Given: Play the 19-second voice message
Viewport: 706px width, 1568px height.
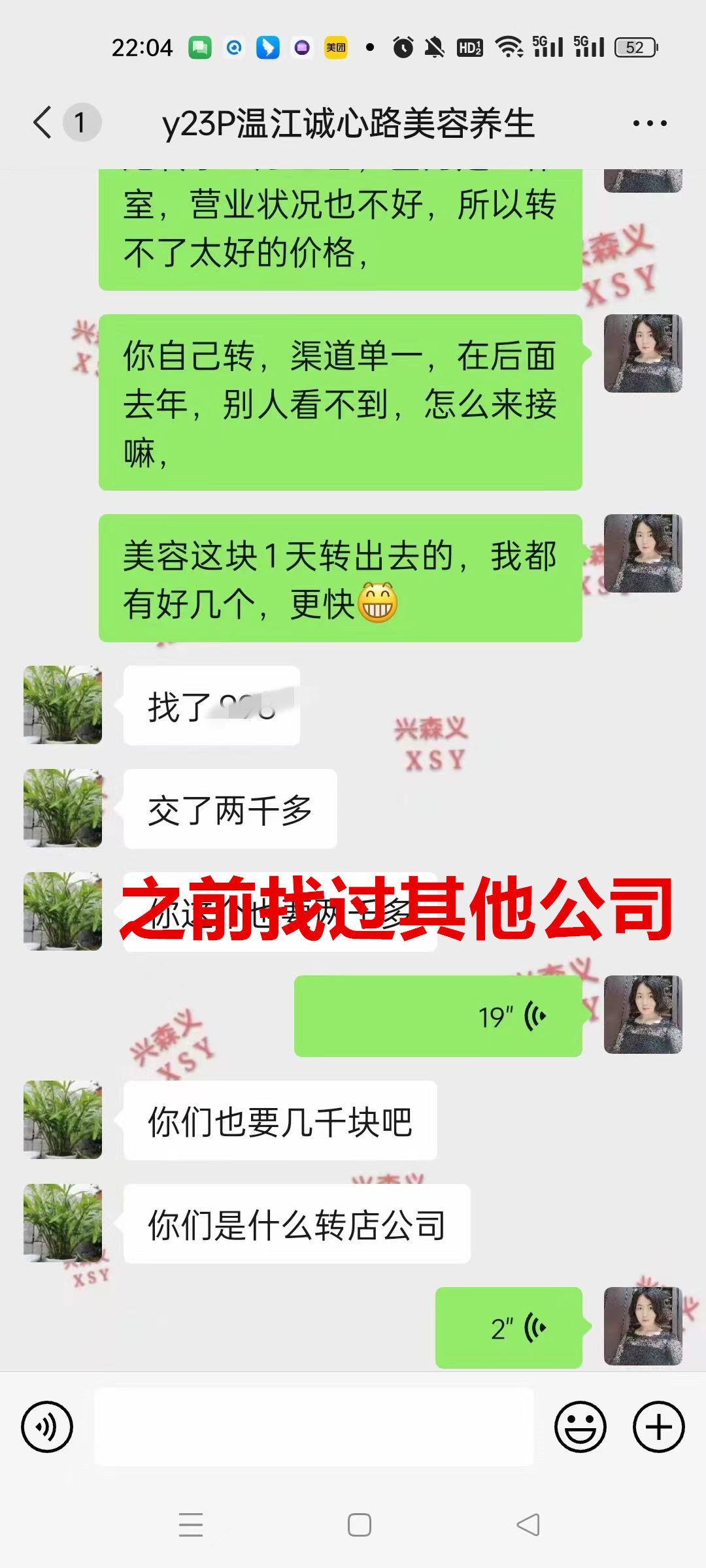Looking at the screenshot, I should click(438, 1017).
